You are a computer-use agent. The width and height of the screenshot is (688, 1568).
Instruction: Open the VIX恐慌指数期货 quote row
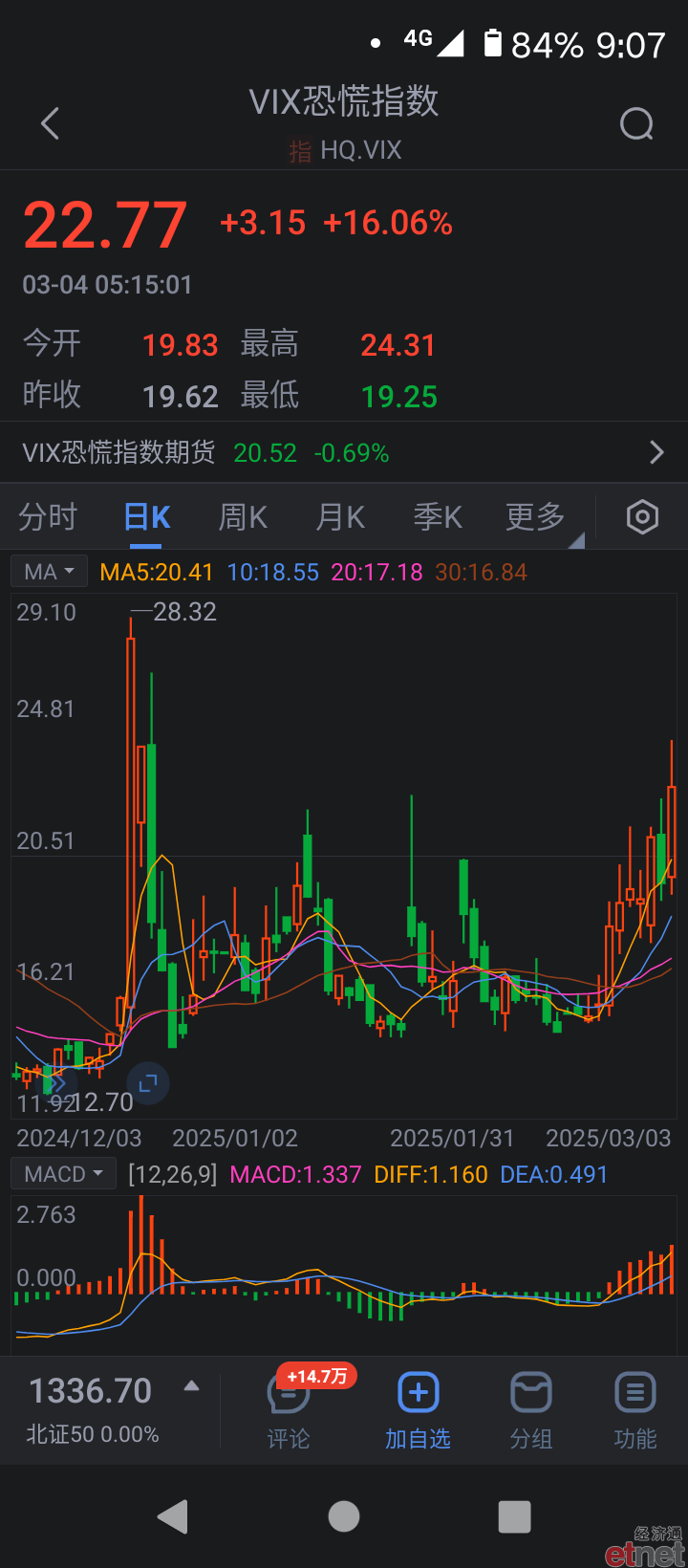344,452
